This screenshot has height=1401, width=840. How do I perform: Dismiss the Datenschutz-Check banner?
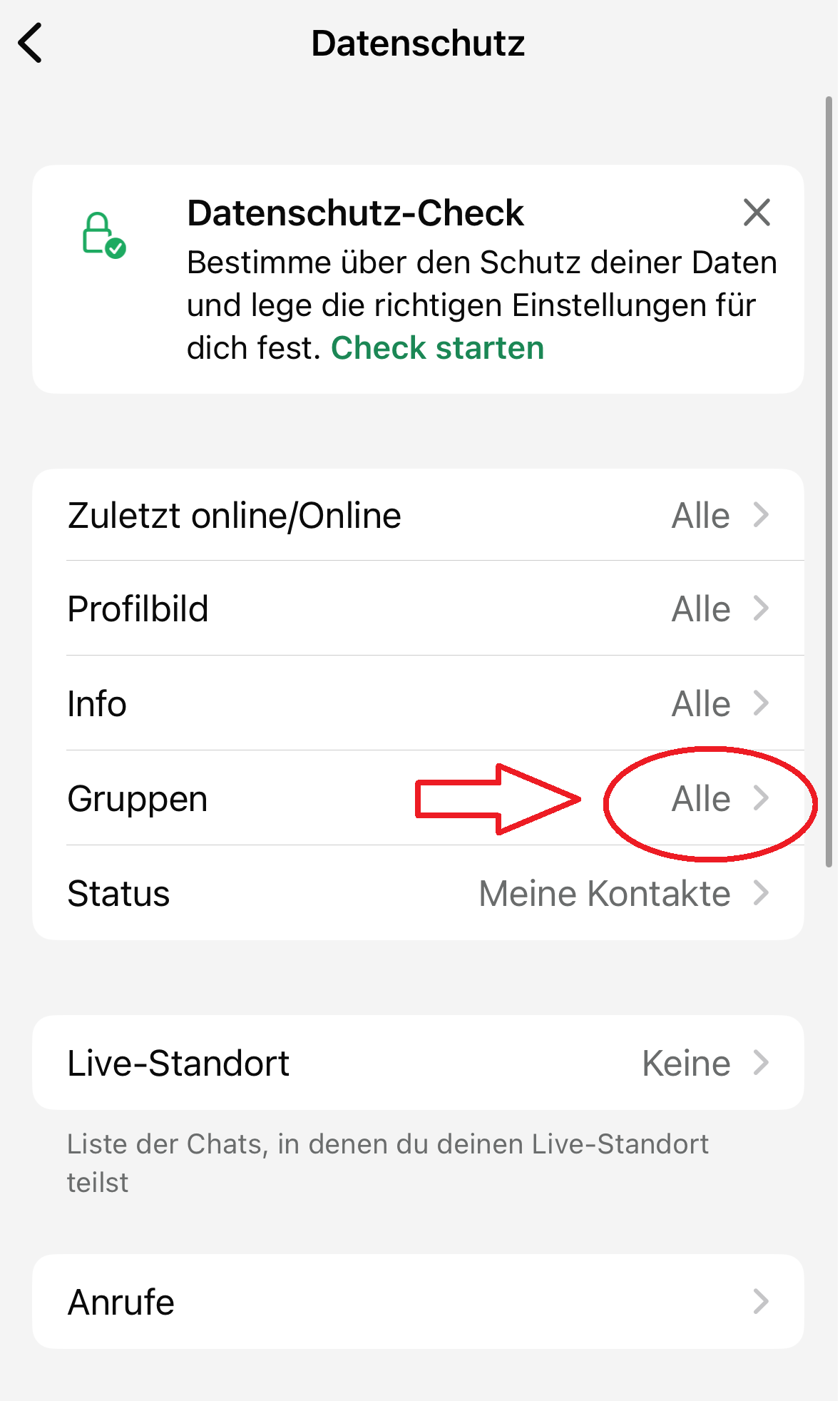tap(757, 213)
